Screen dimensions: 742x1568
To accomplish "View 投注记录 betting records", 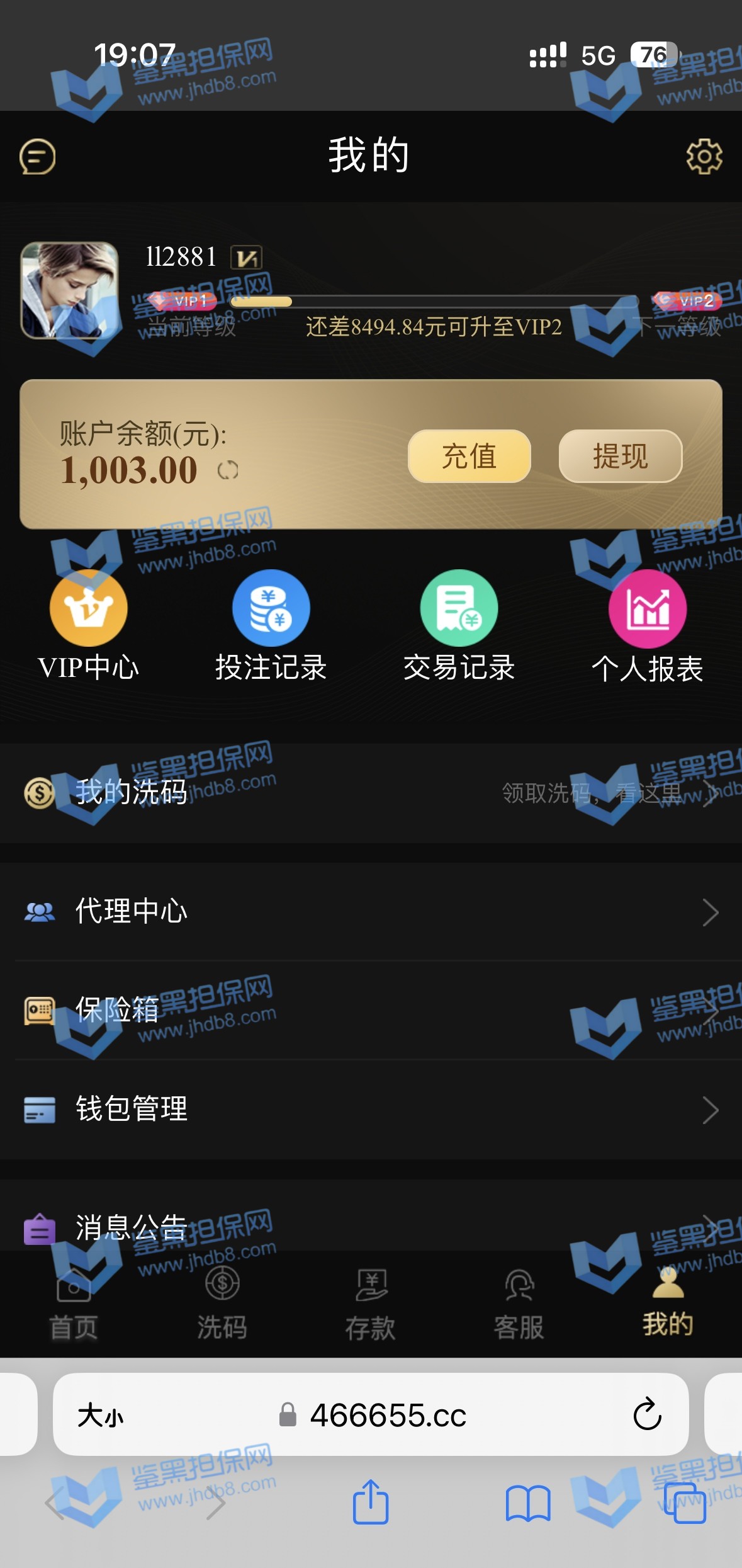I will pyautogui.click(x=271, y=625).
